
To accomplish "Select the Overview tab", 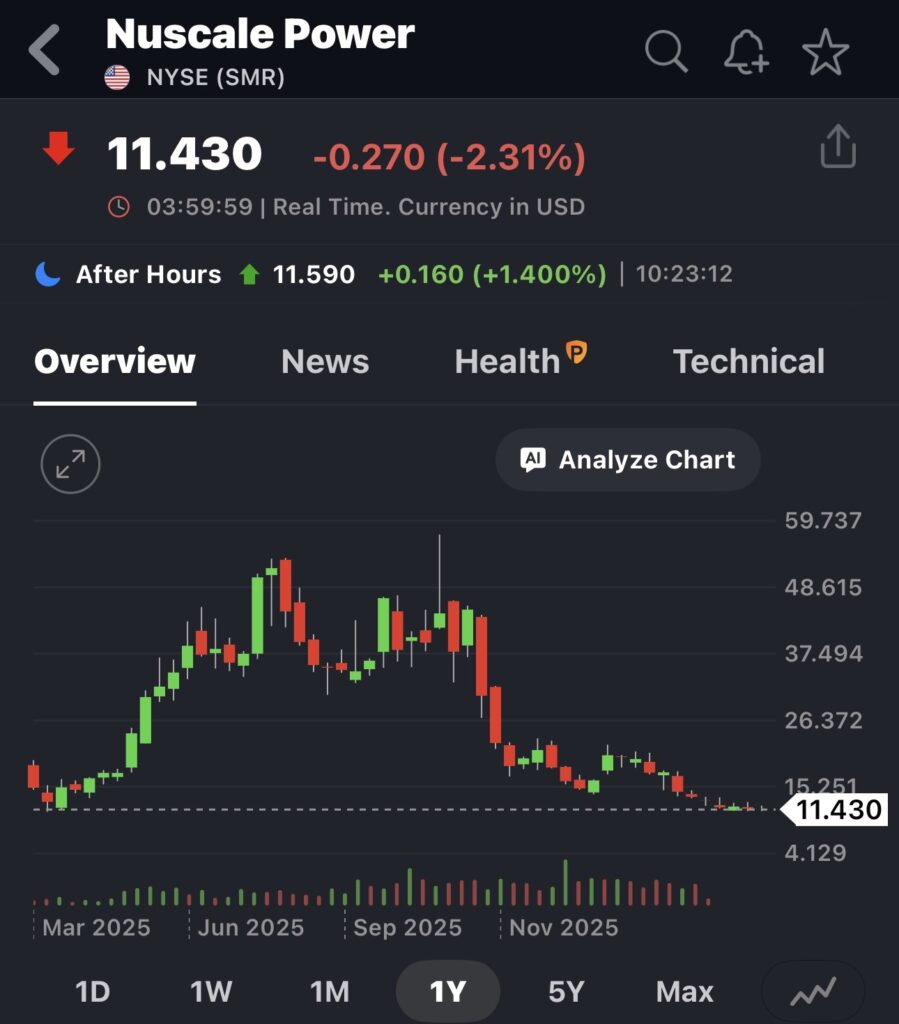I will point(115,361).
